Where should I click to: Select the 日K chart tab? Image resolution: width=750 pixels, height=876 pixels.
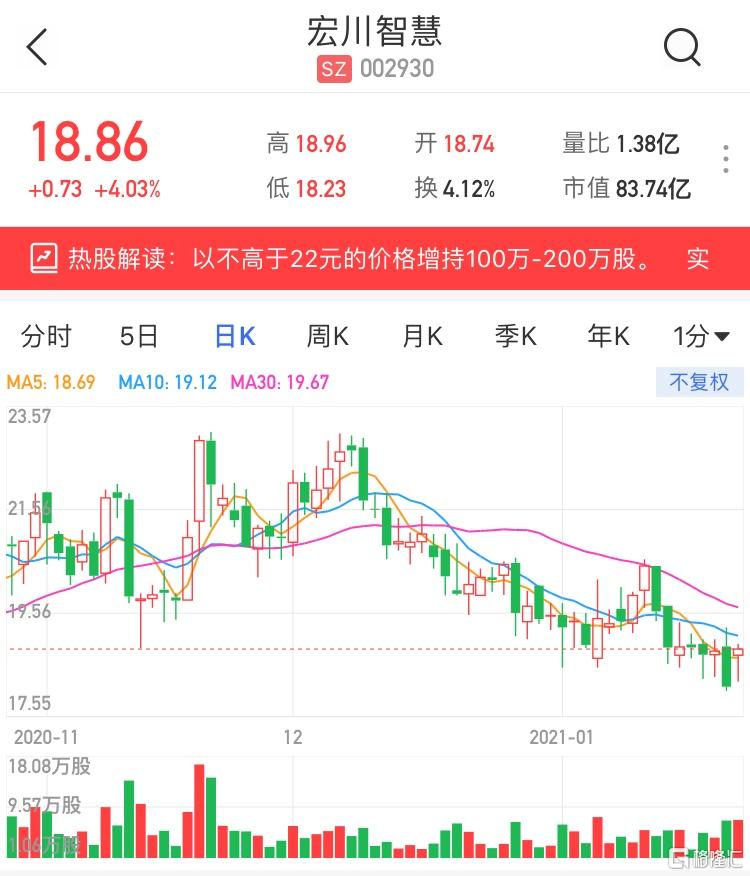tap(235, 336)
